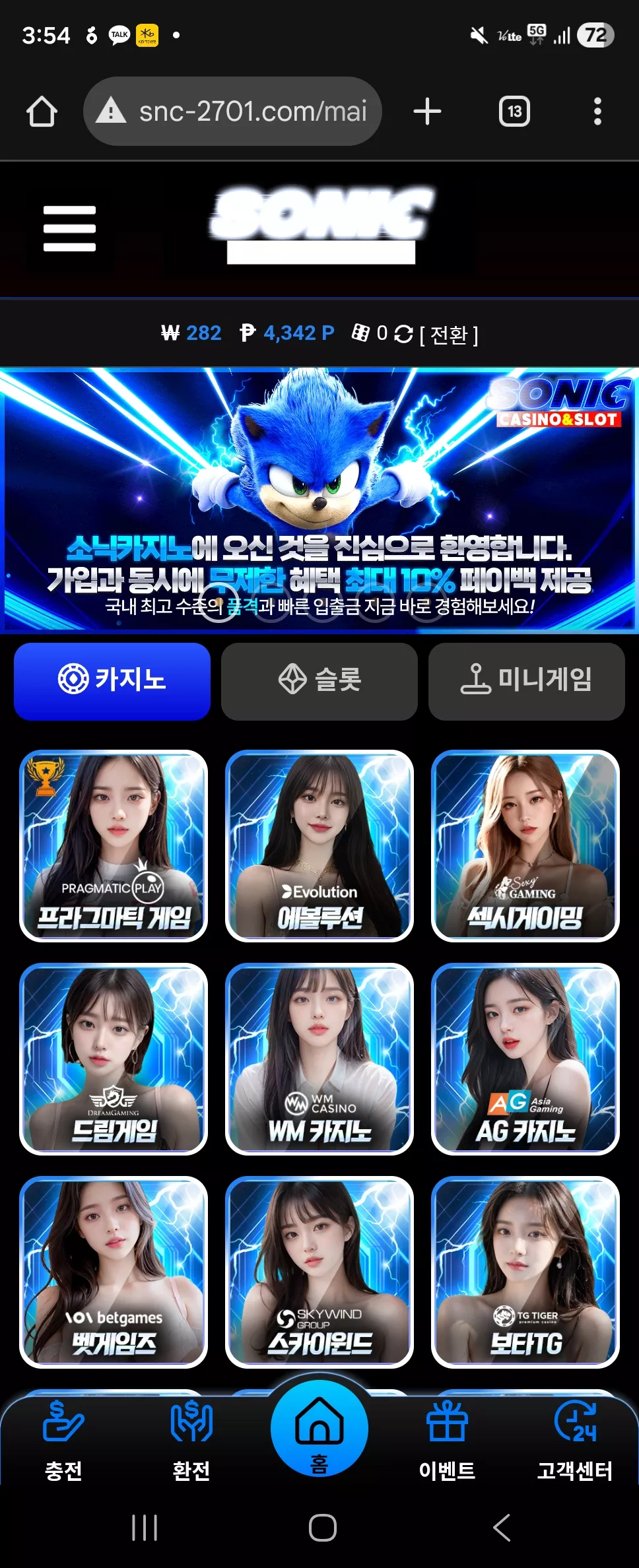Open 이벤트 in bottom navigation

pyautogui.click(x=447, y=1440)
